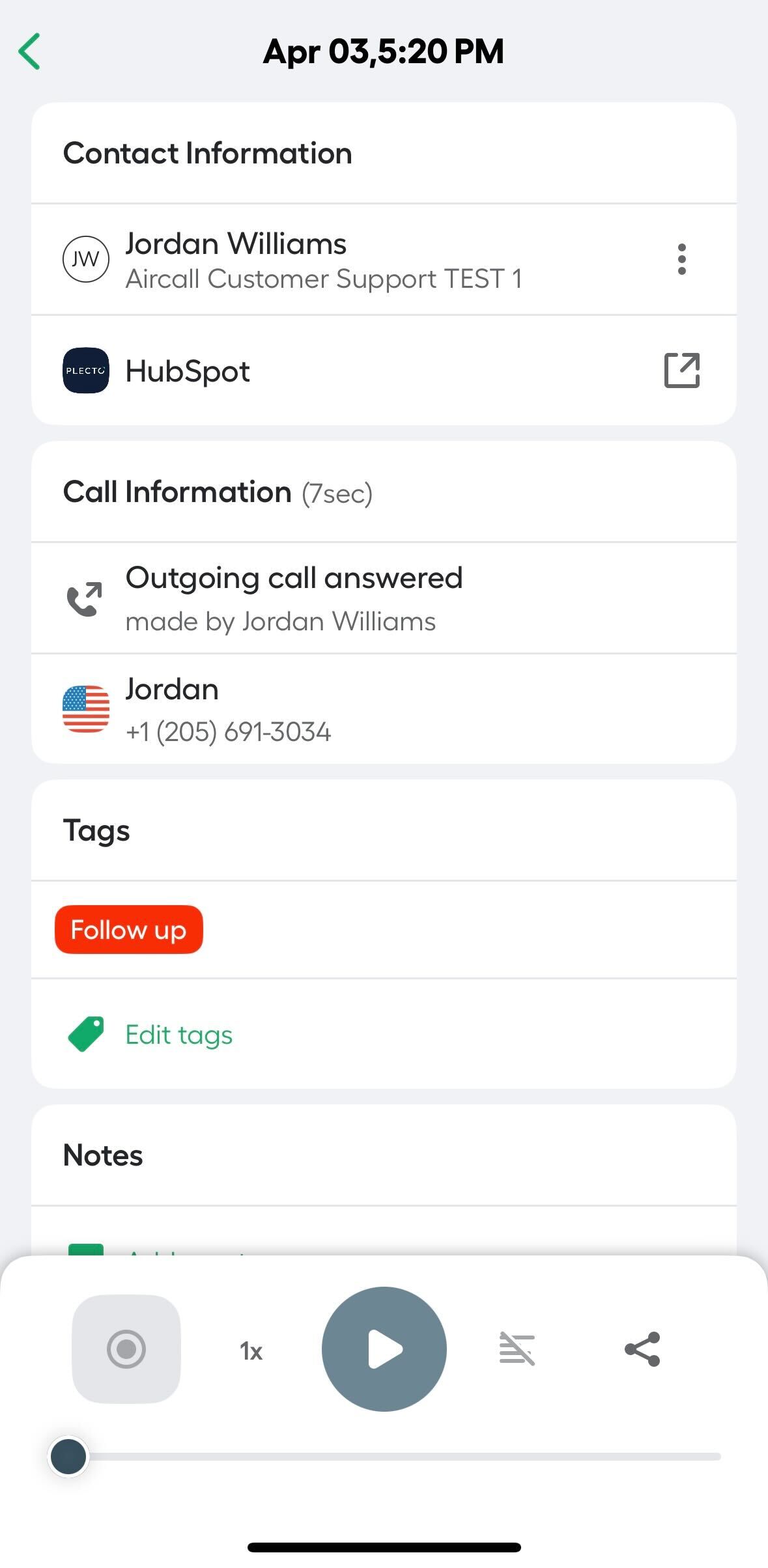Viewport: 768px width, 1568px height.
Task: Open Jordan Williams contact row
Action: (x=322, y=260)
